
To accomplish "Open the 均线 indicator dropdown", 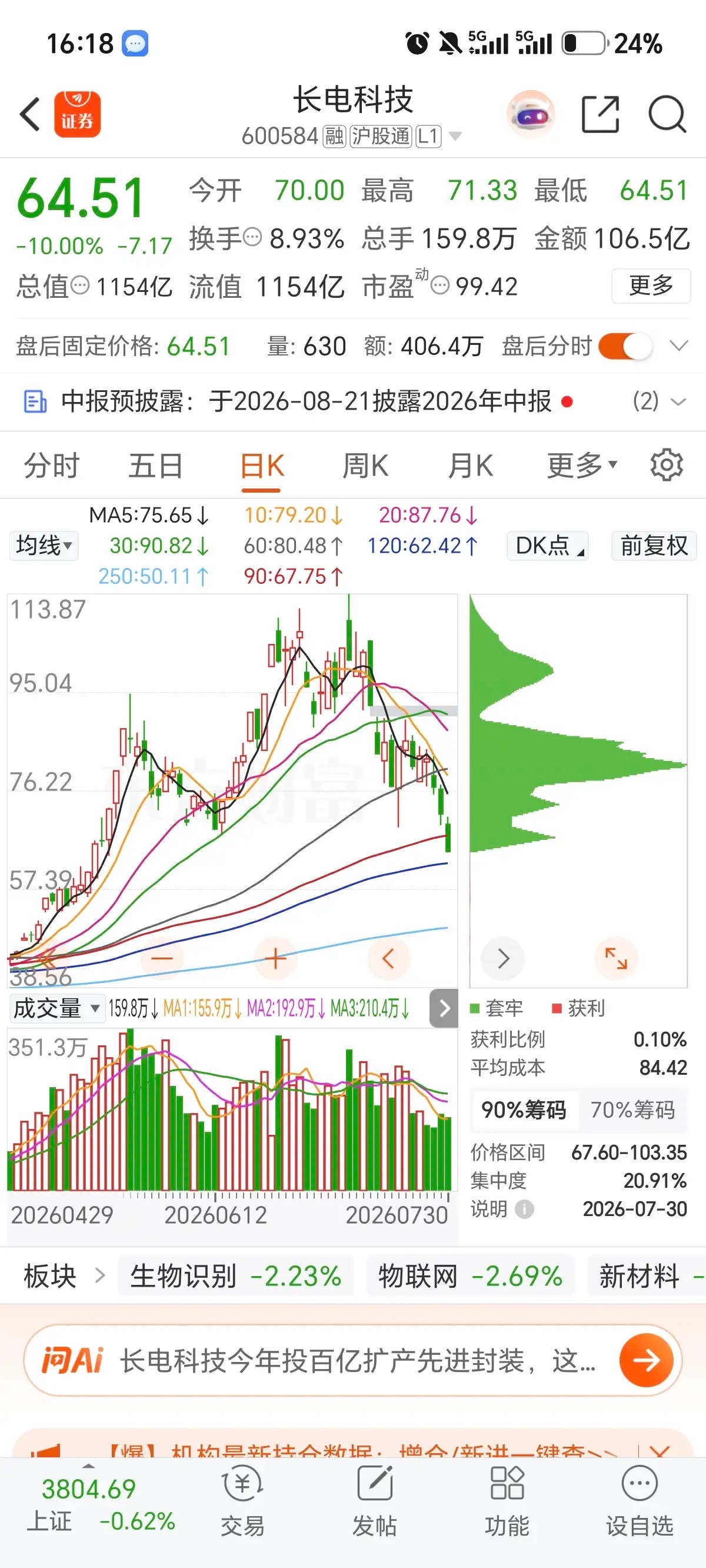I will [x=44, y=546].
